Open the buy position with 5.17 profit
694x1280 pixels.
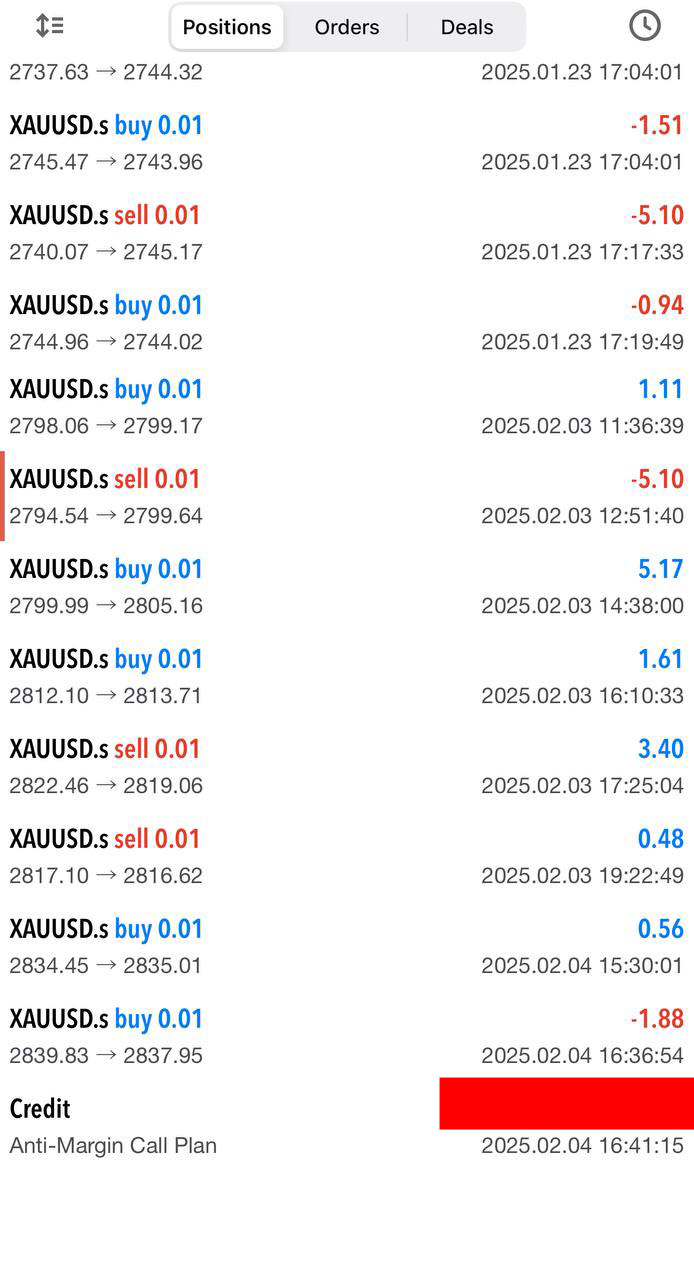coord(347,587)
